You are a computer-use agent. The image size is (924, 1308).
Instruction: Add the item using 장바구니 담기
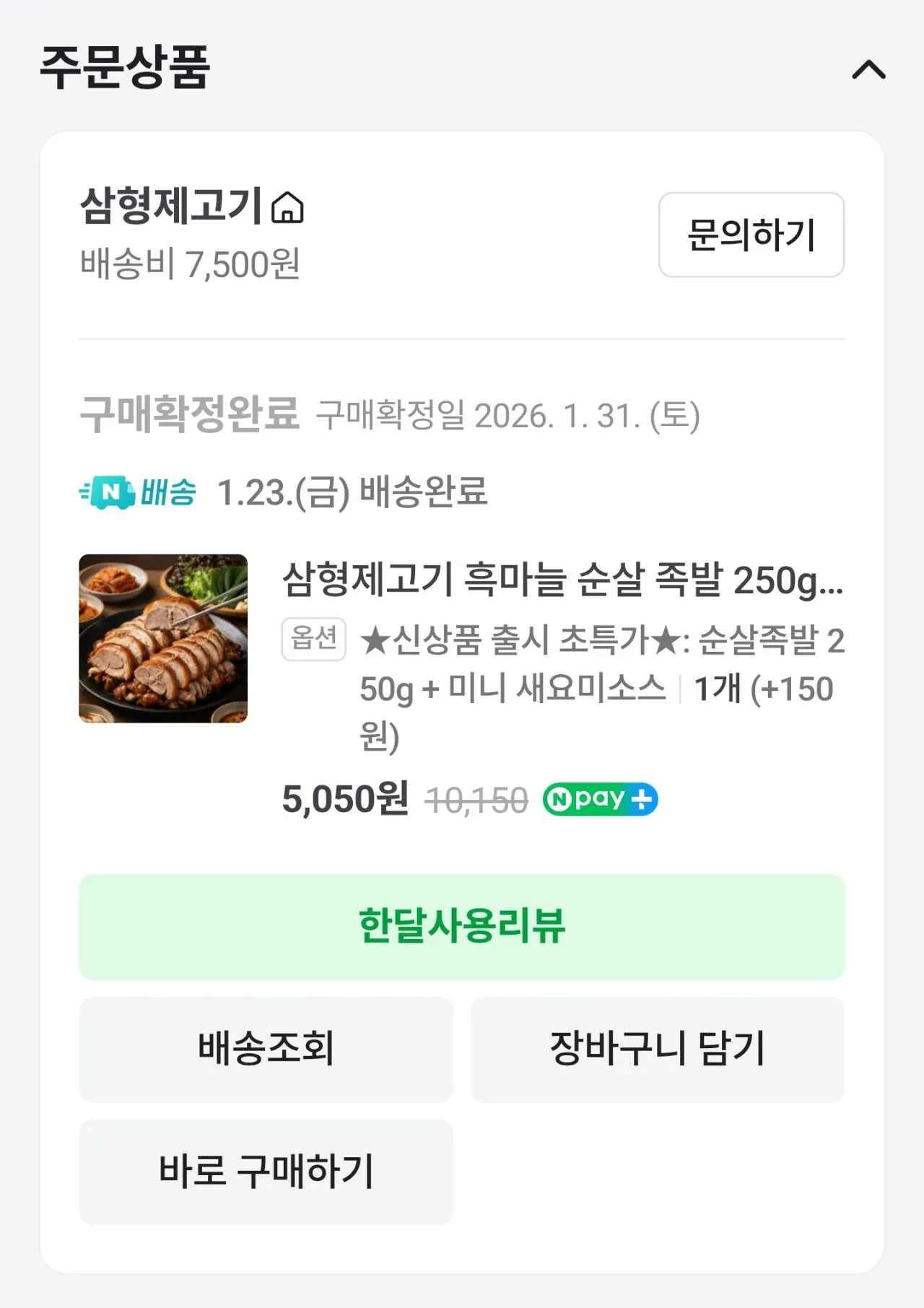click(x=657, y=1050)
